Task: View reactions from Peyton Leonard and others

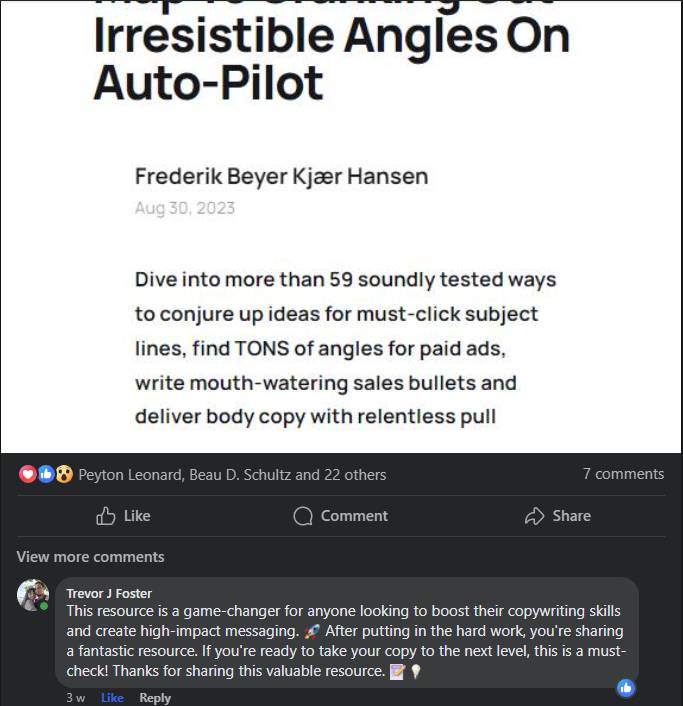Action: [232, 475]
